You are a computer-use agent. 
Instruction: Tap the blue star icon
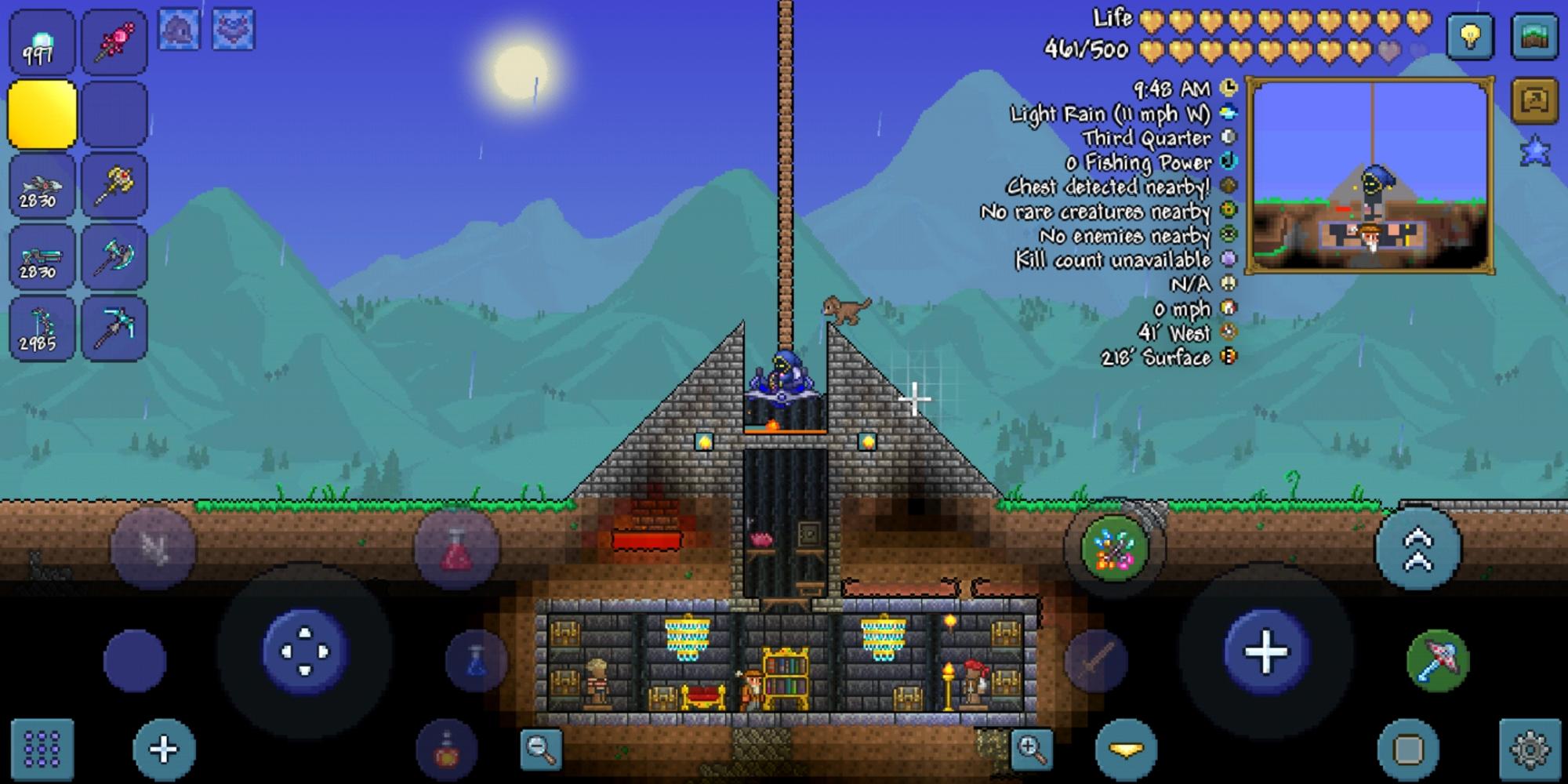tap(1534, 151)
